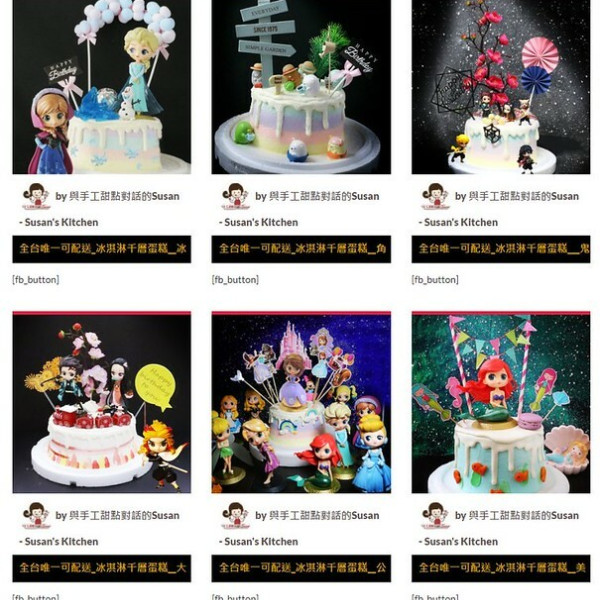Tap the title bar ending in 大
Viewport: 600px width, 600px height.
tap(101, 568)
